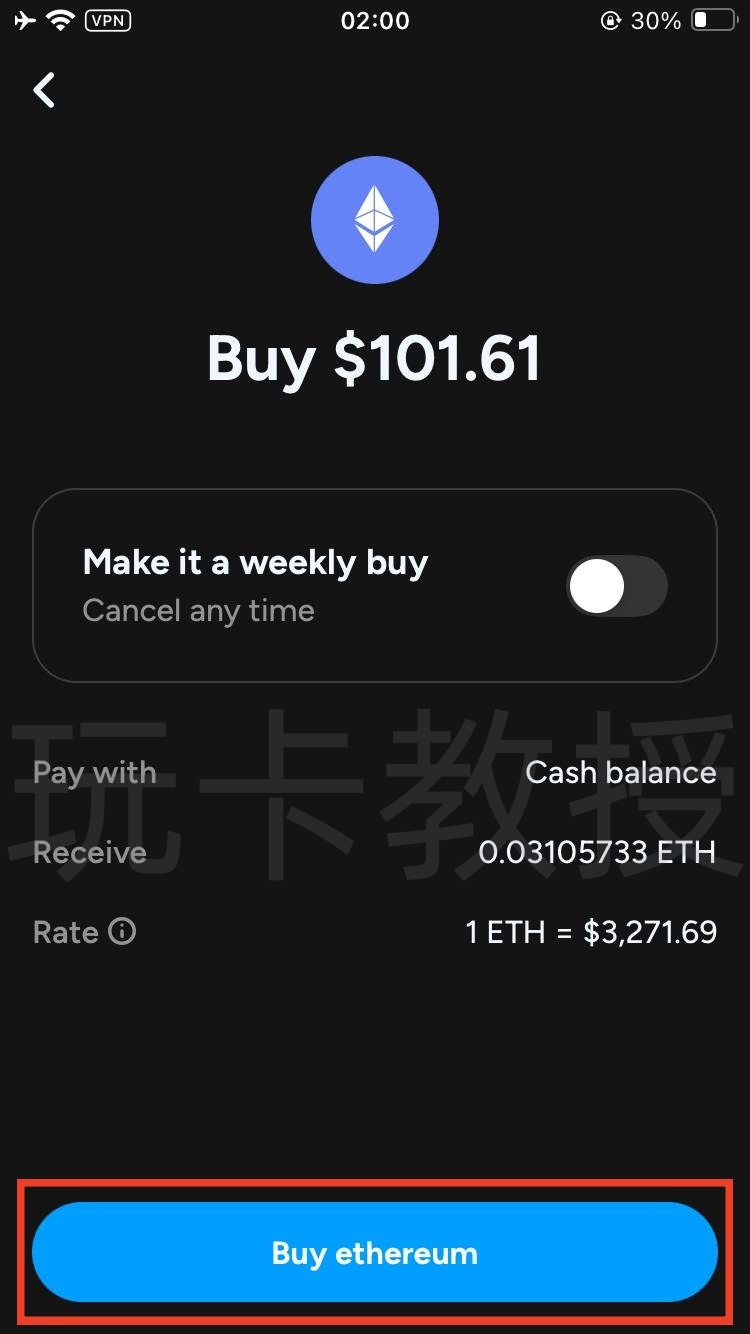Tap the Wi-Fi icon
This screenshot has width=750, height=1334.
62,20
